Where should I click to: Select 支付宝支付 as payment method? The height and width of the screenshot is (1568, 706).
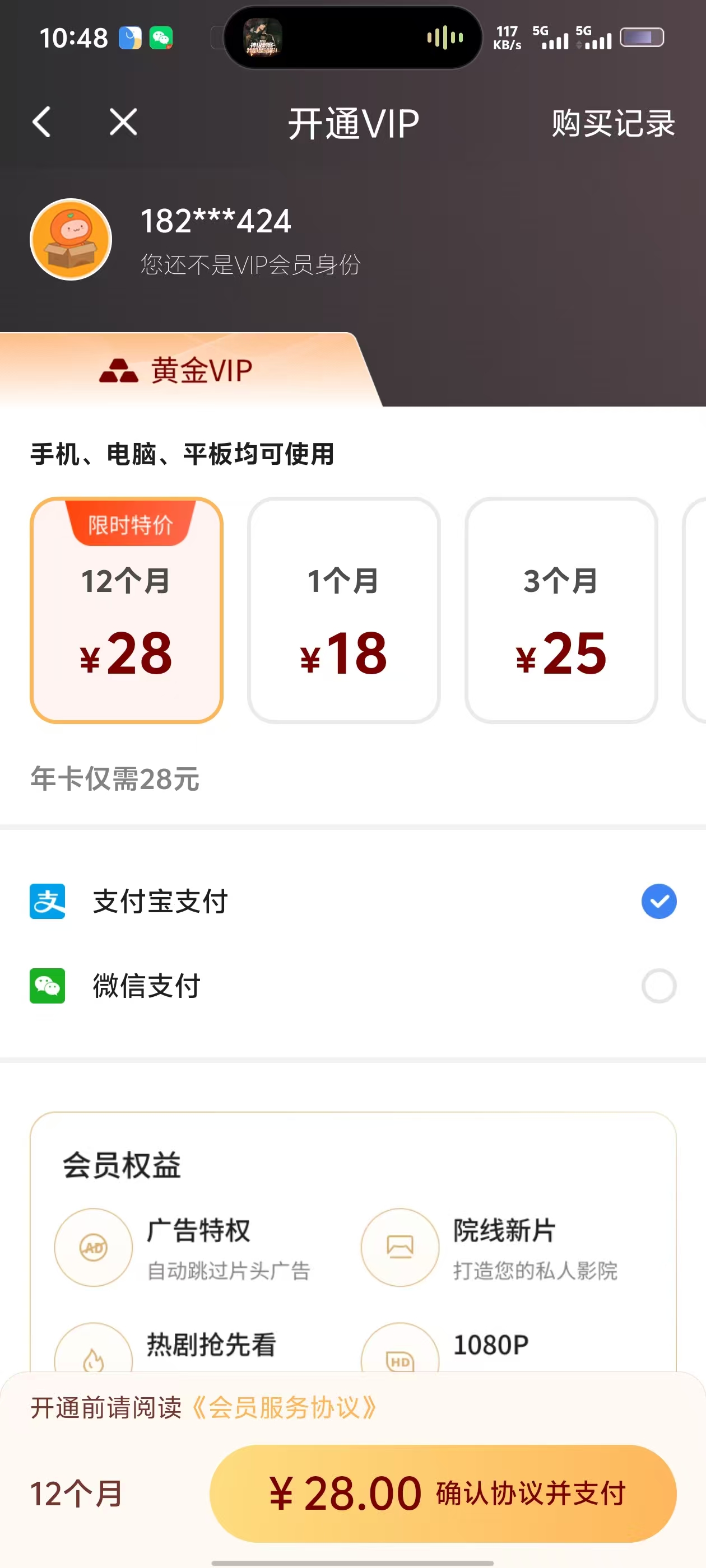click(658, 901)
